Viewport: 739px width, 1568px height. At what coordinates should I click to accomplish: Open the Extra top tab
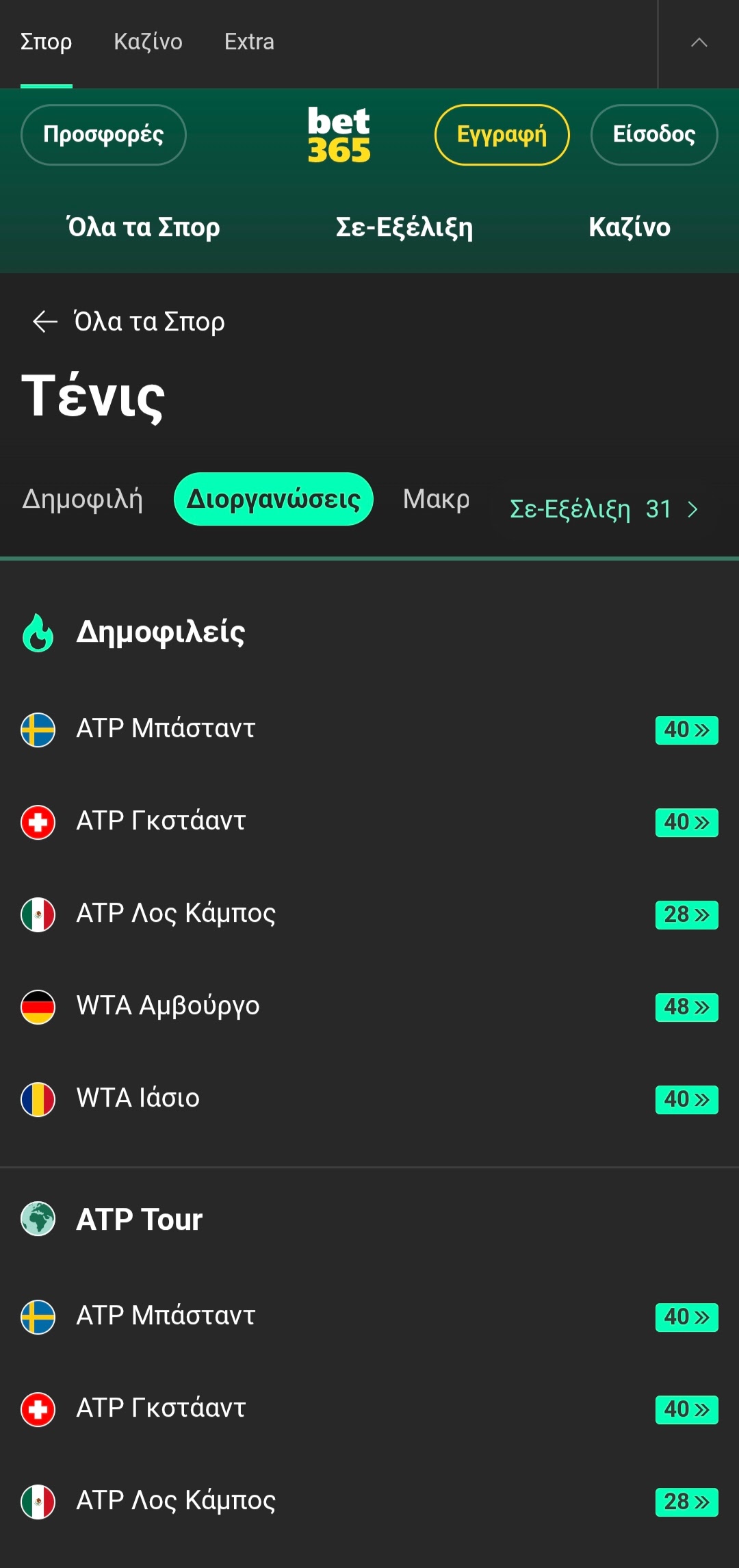[249, 42]
